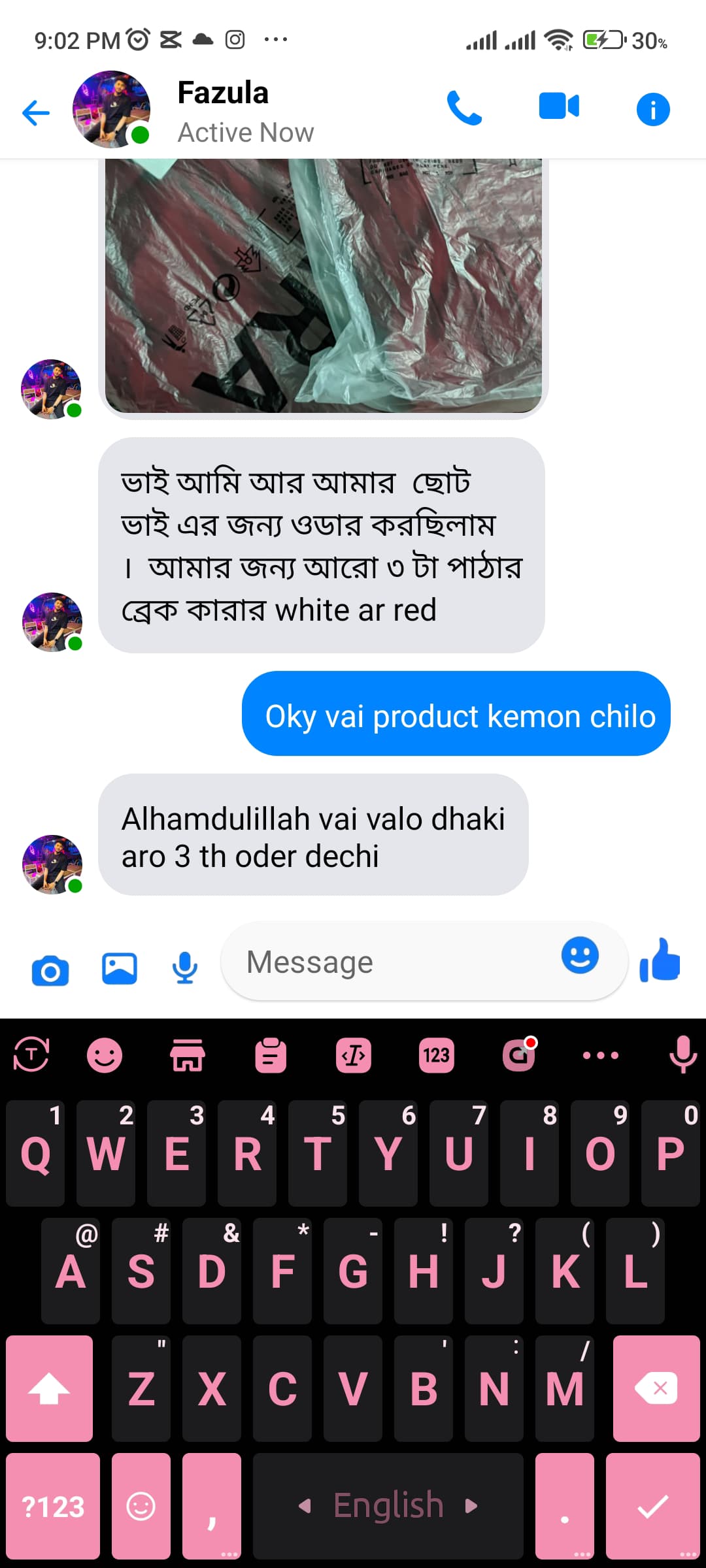Image resolution: width=706 pixels, height=1568 pixels.
Task: Open emoji picker in message field
Action: click(580, 956)
